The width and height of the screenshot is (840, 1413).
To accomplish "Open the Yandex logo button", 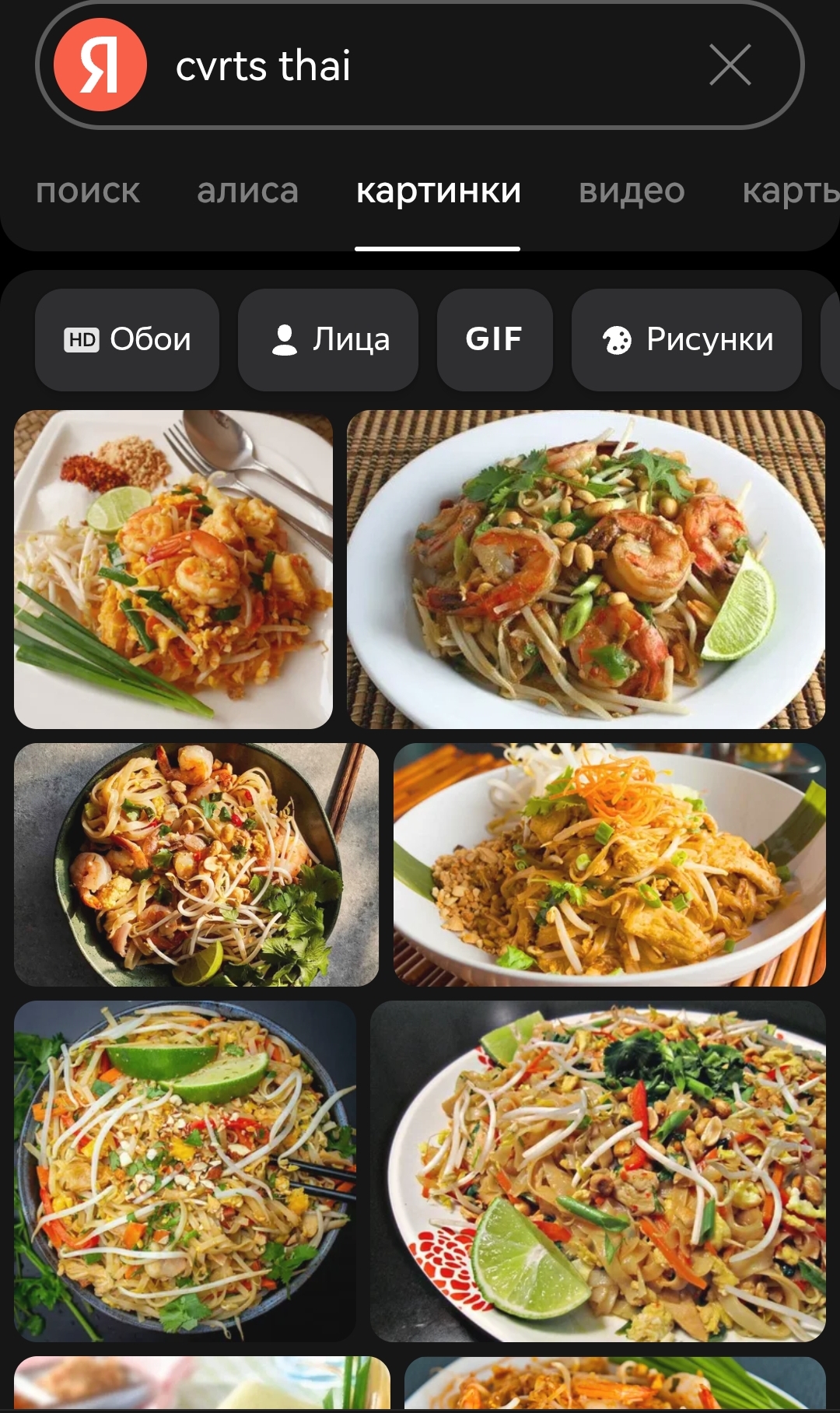I will 100,65.
